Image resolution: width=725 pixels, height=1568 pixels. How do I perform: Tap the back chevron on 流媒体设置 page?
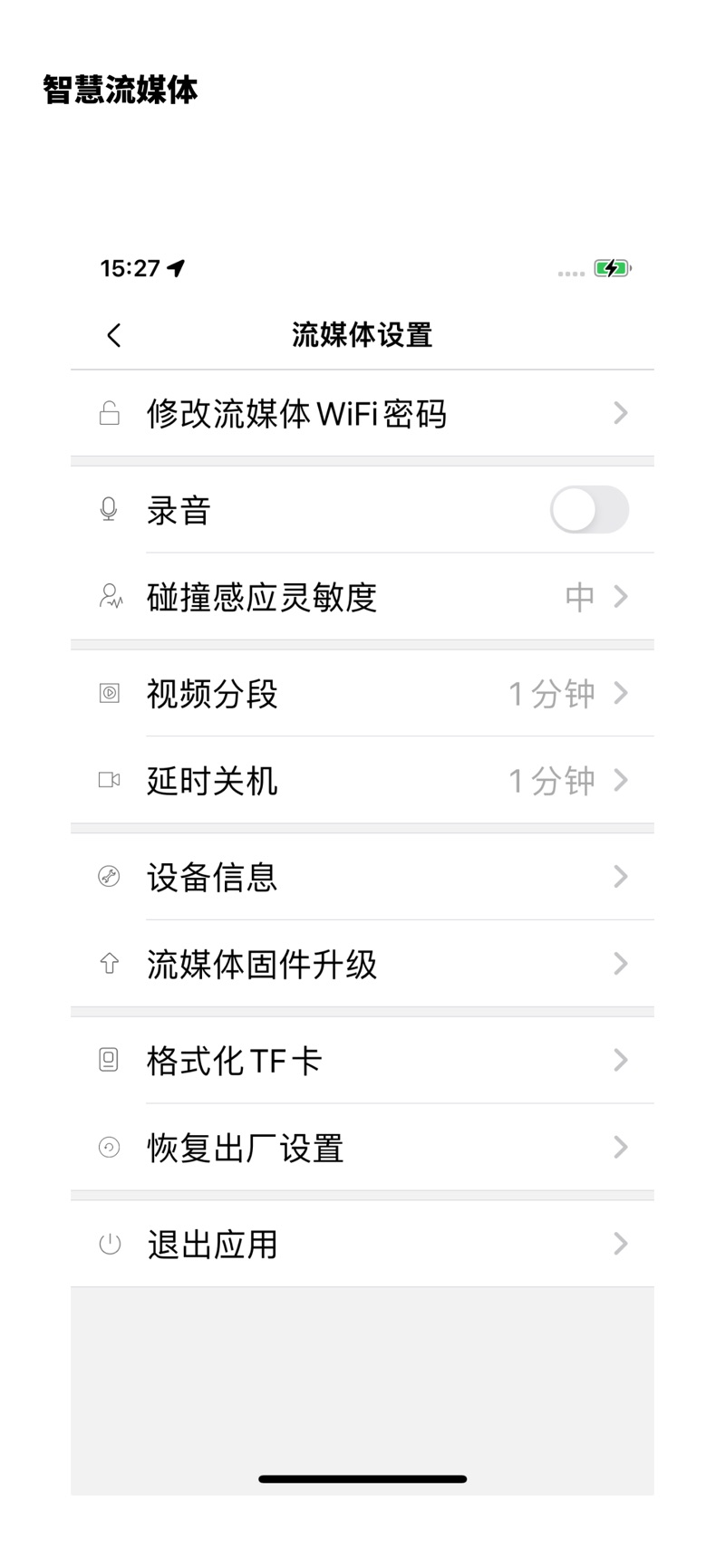113,334
